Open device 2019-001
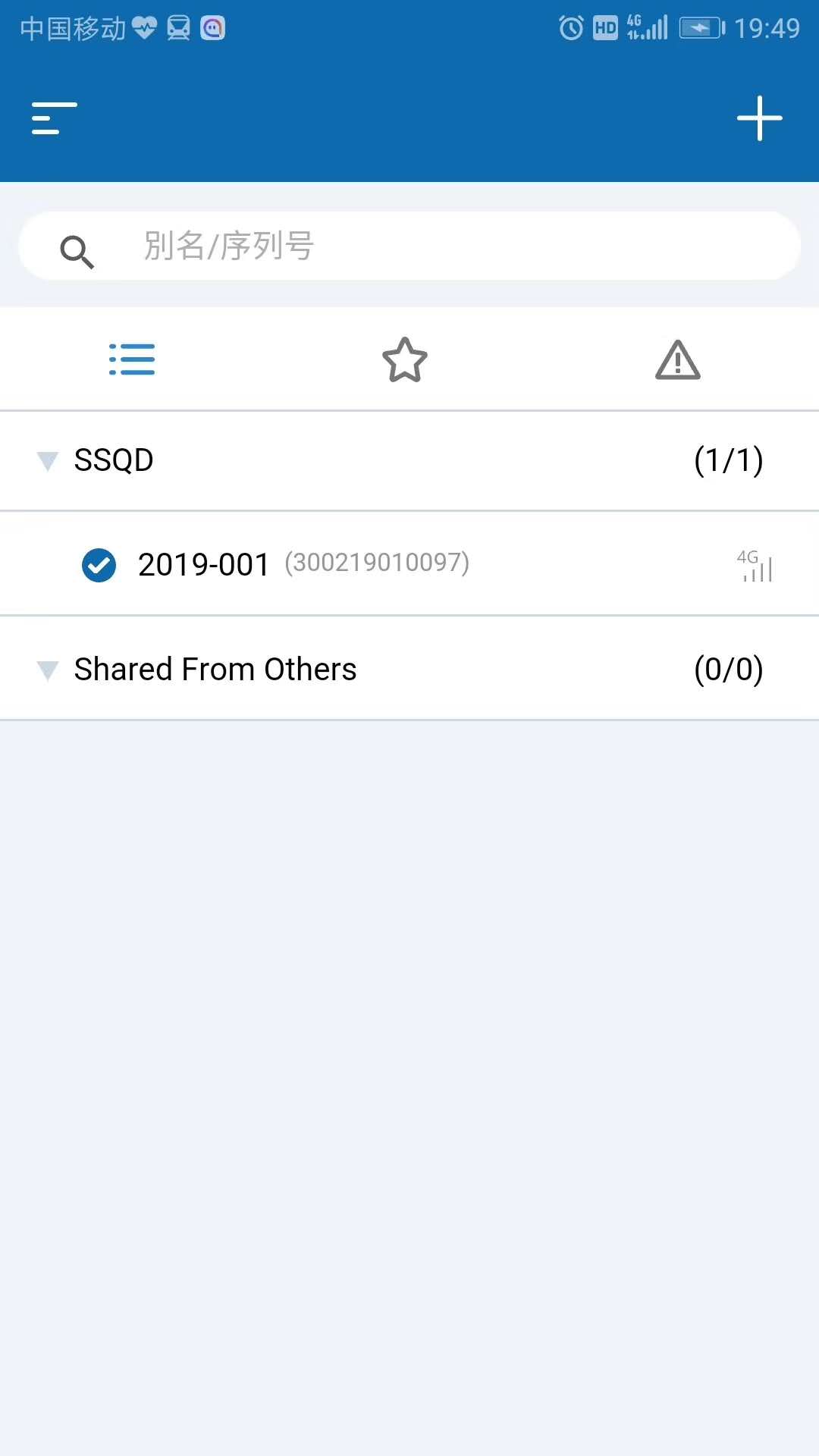The height and width of the screenshot is (1456, 819). pos(303,563)
